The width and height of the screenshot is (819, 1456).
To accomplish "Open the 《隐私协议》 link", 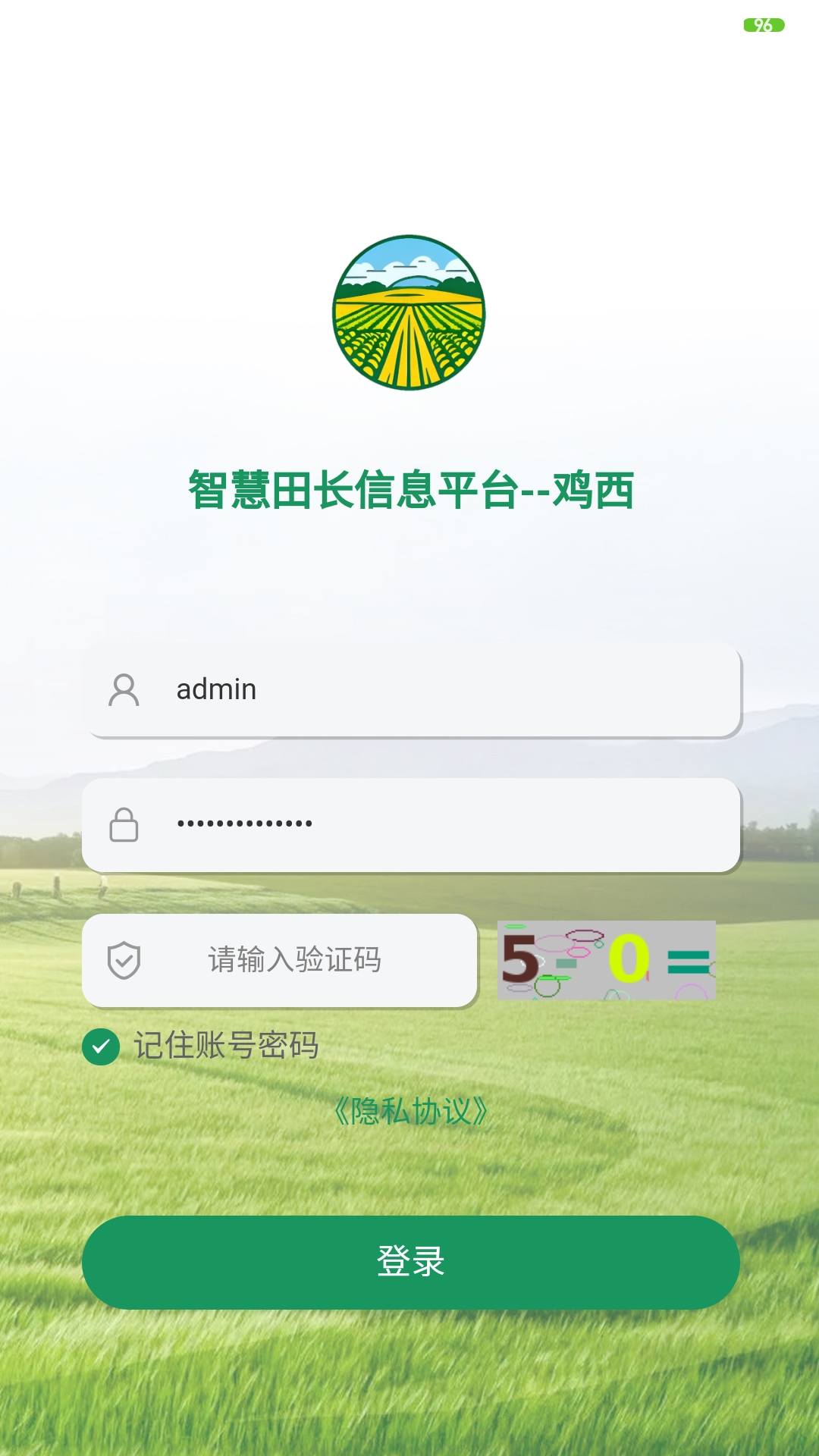I will click(x=410, y=1112).
